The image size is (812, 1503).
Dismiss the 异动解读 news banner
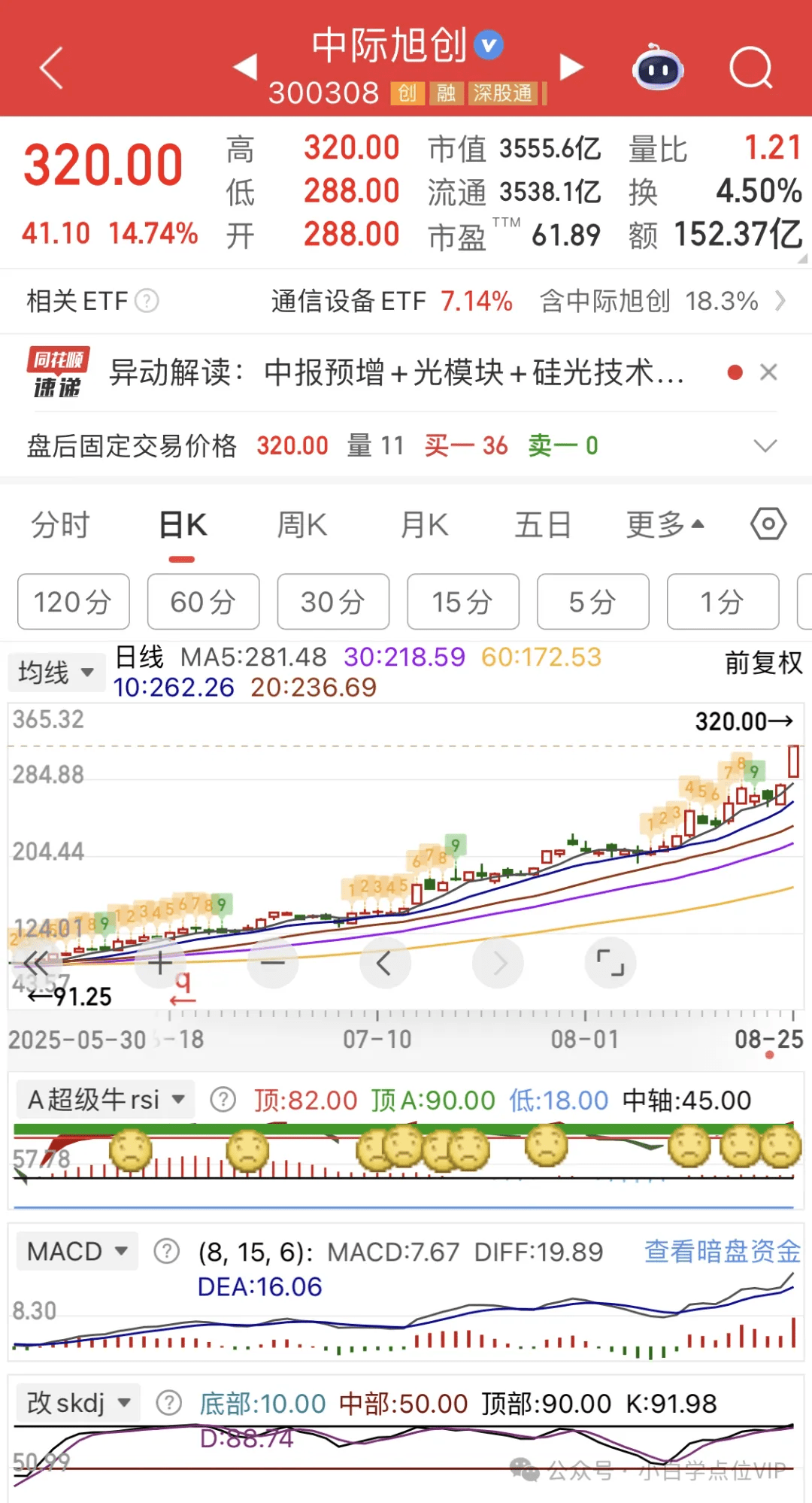(768, 372)
